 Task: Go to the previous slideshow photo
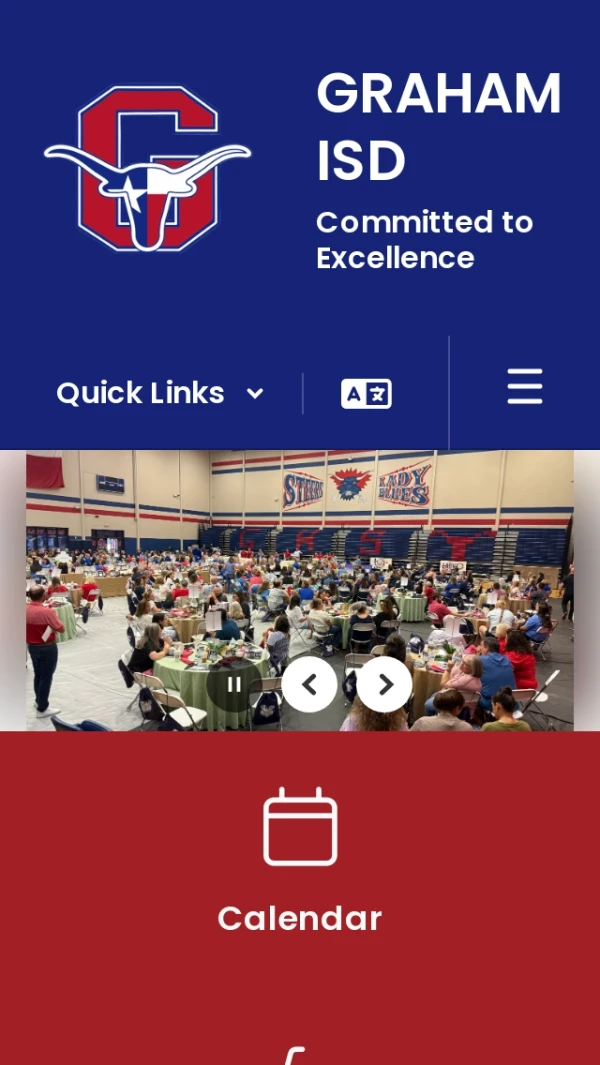(x=309, y=685)
